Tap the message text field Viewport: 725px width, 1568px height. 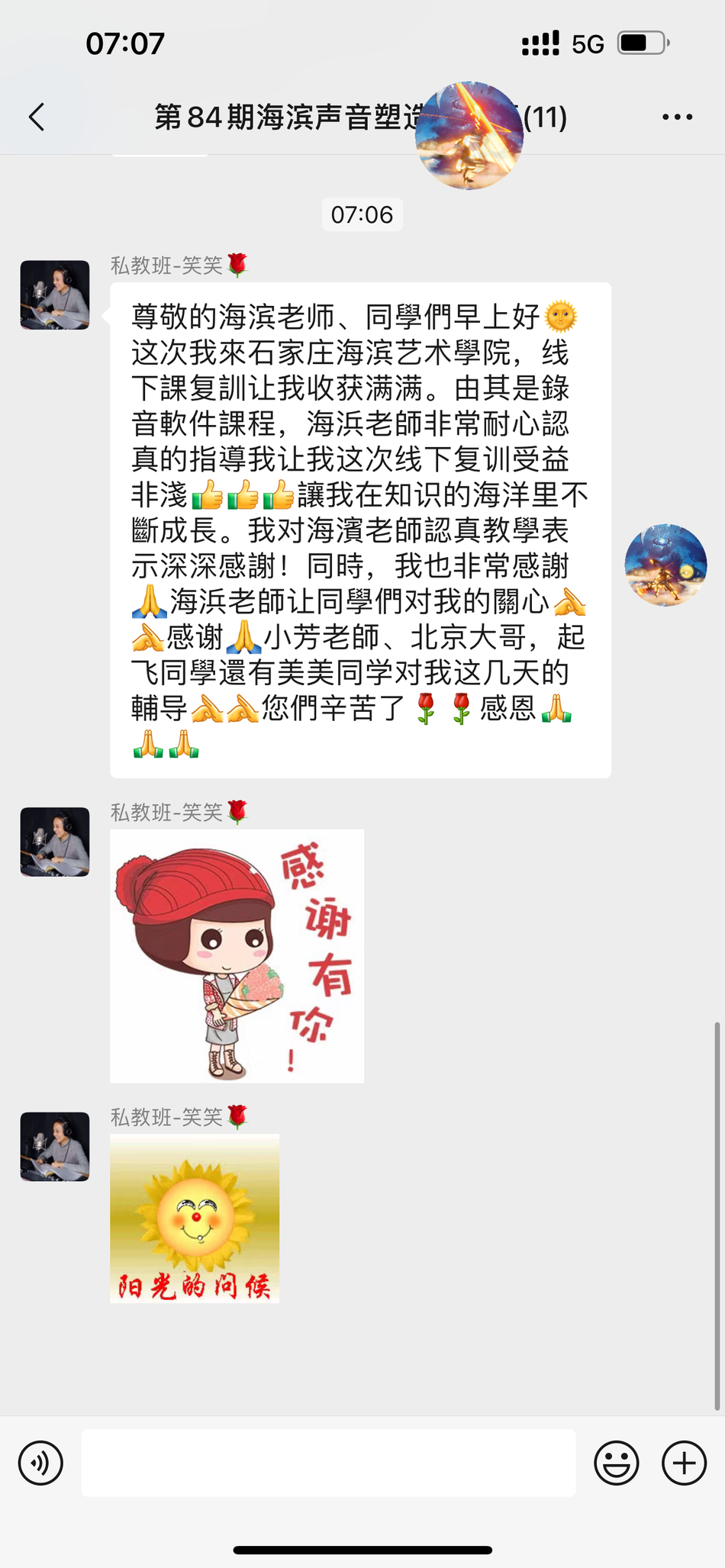click(328, 1463)
